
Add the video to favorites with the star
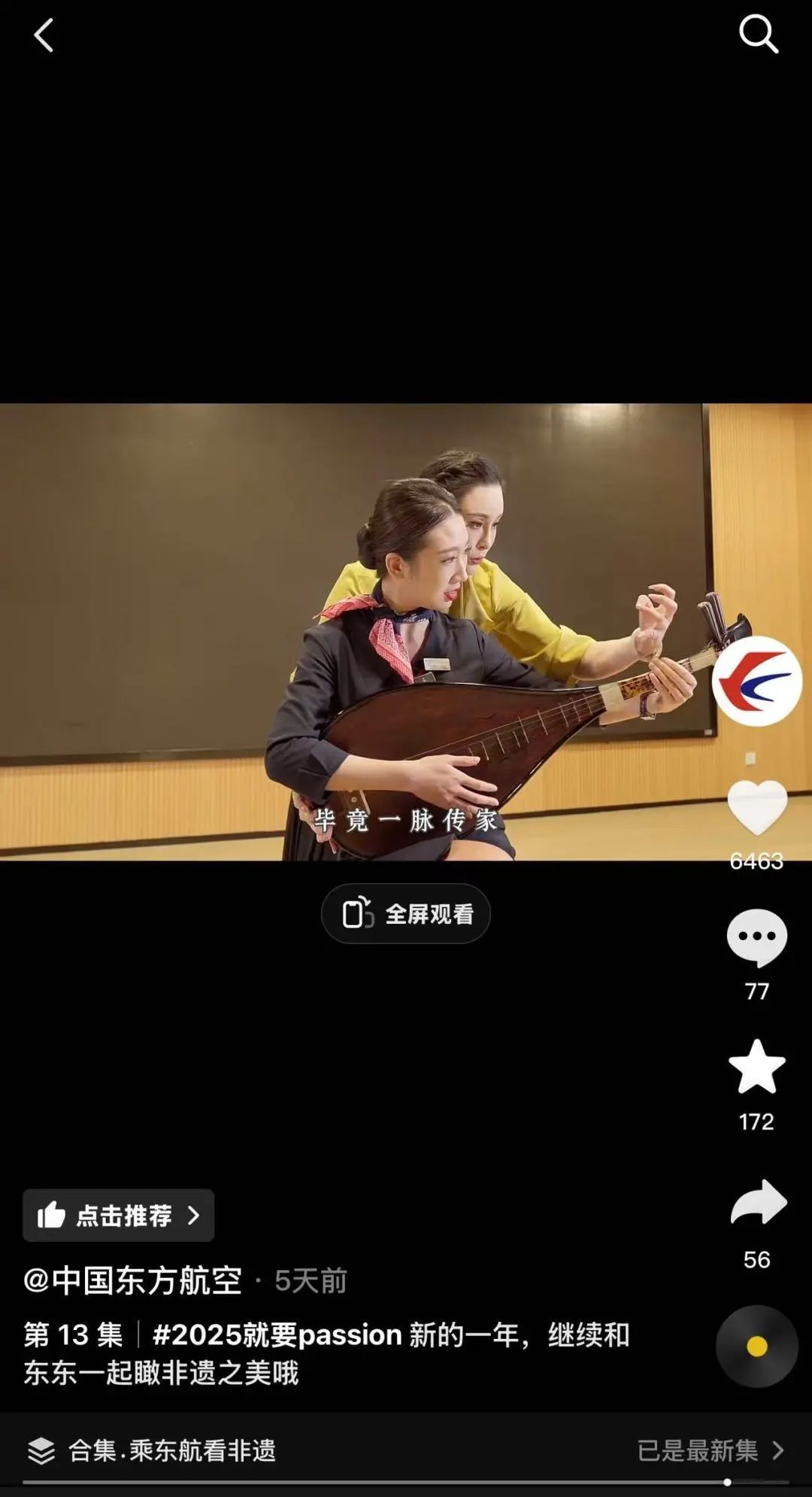pyautogui.click(x=756, y=1067)
